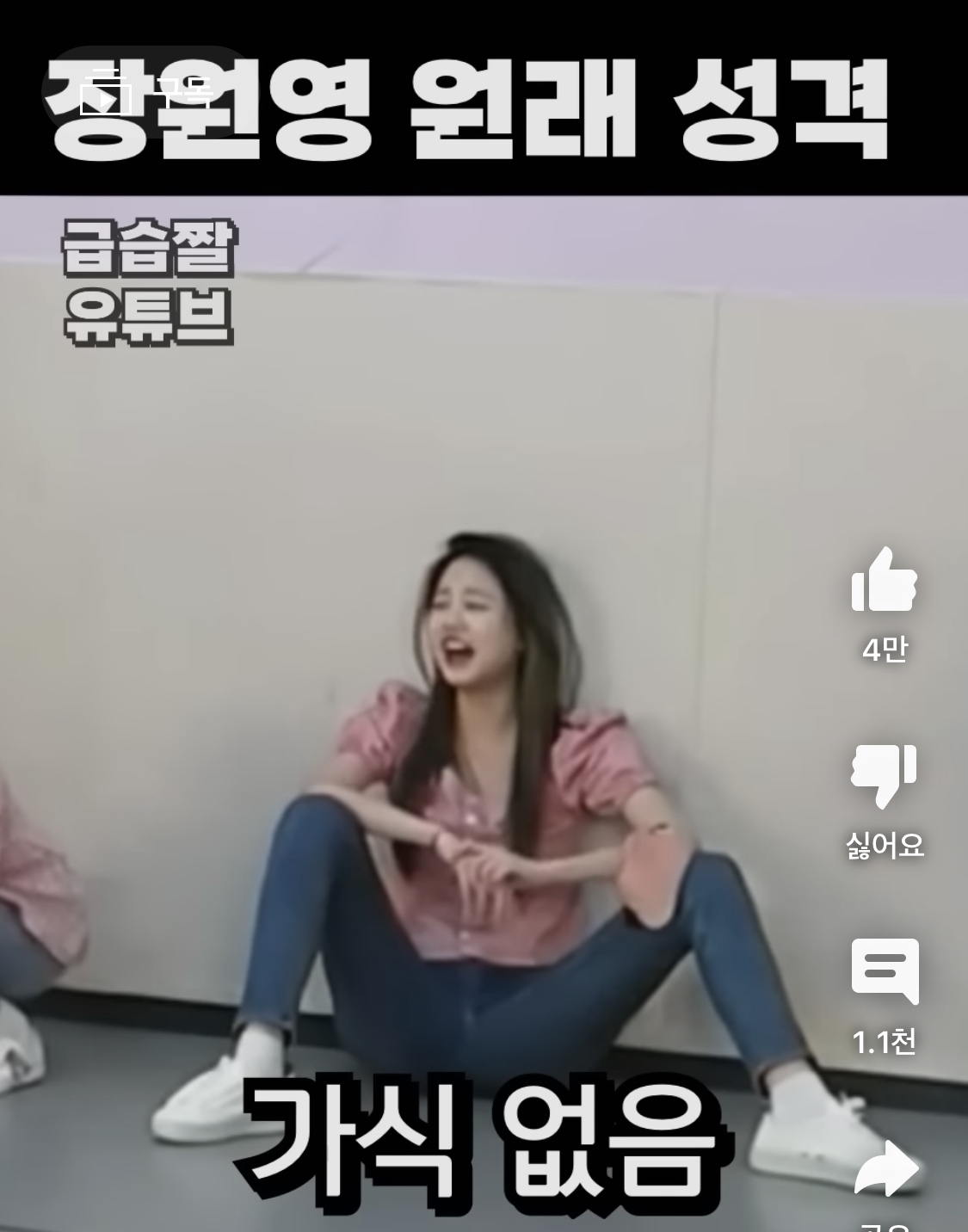This screenshot has height=1232, width=968.
Task: Tap the 구독 subscriptions pill
Action: (x=146, y=90)
